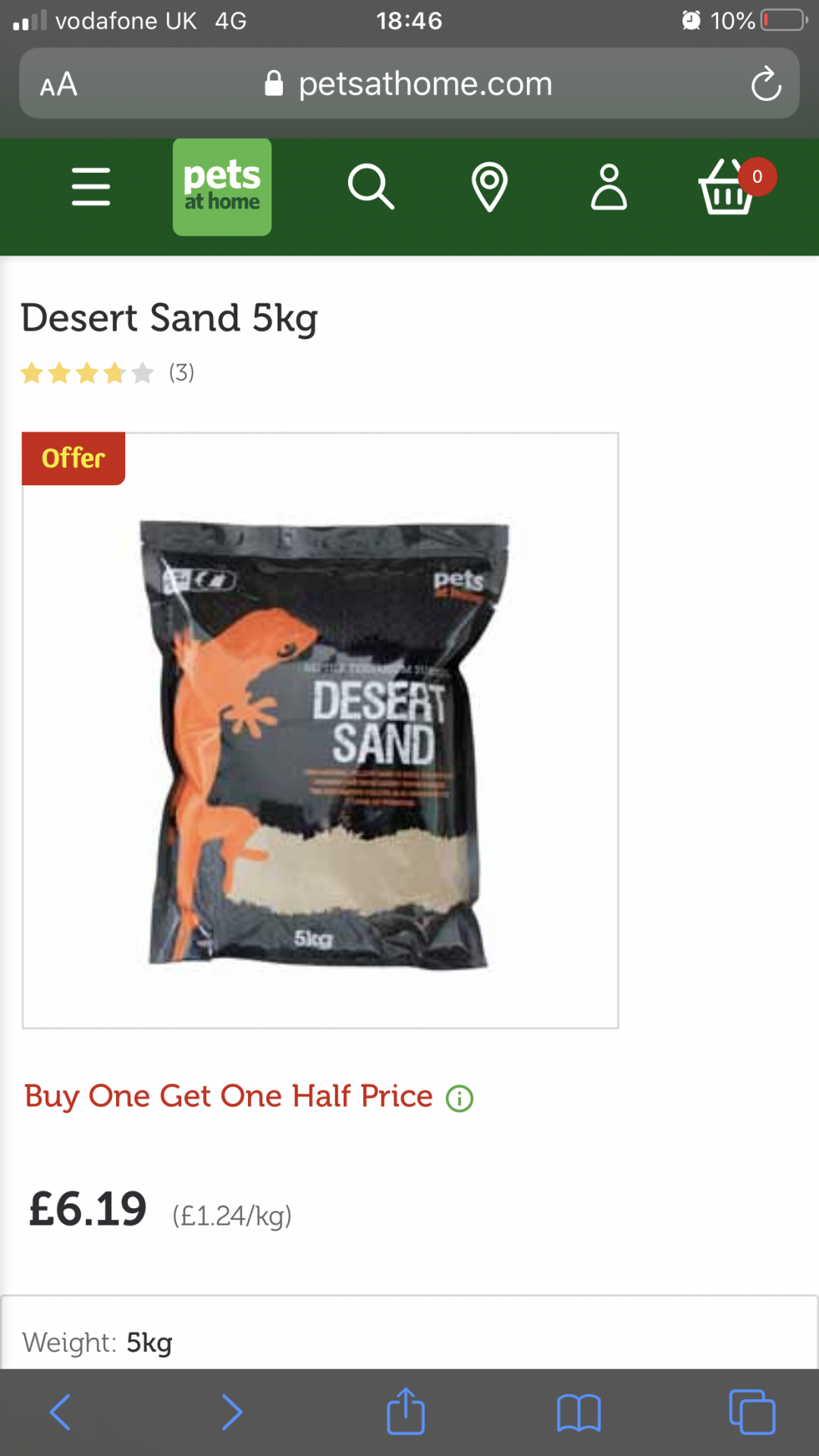
Task: Enlarge the Desert Sand product image
Action: pyautogui.click(x=320, y=730)
